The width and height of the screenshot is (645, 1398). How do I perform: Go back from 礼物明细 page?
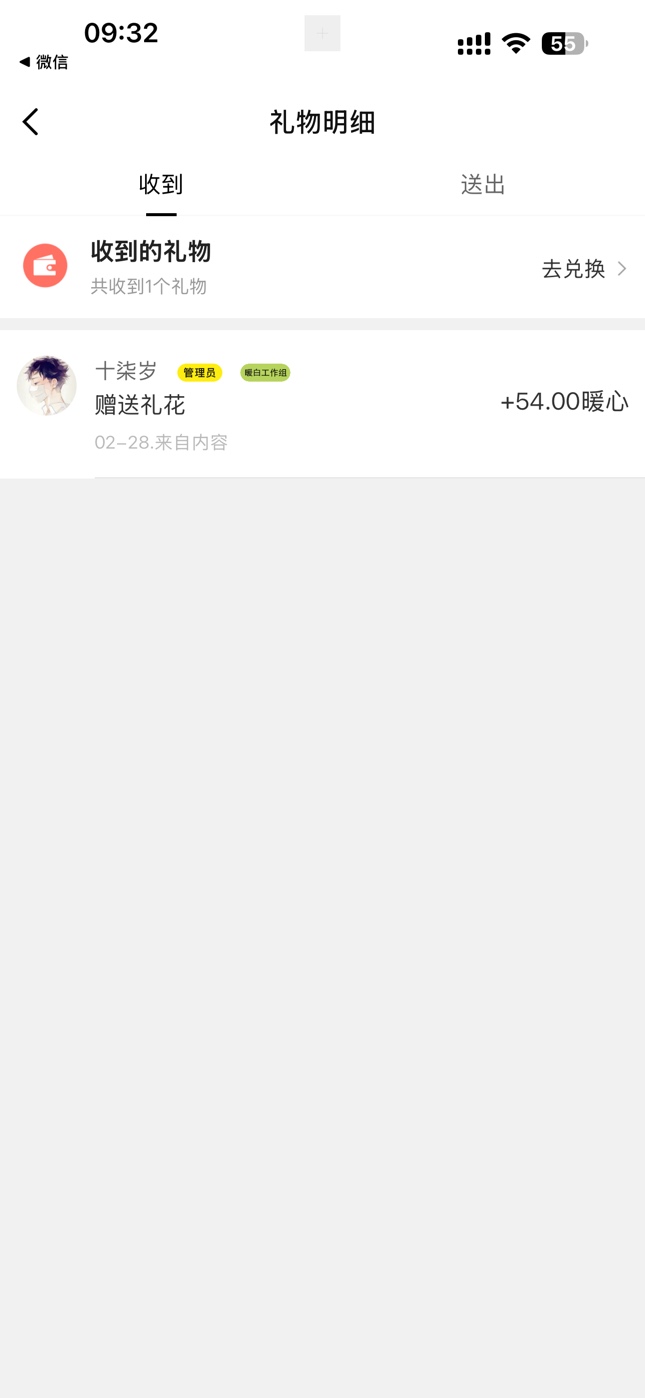point(31,122)
